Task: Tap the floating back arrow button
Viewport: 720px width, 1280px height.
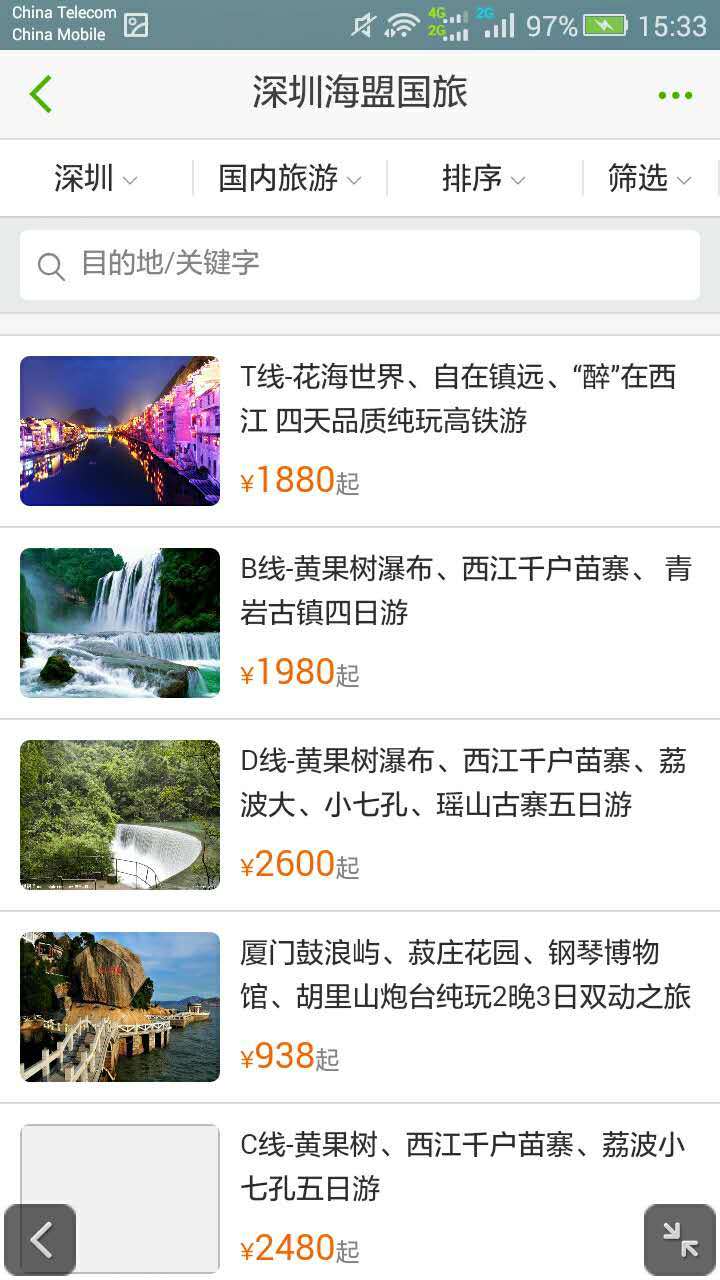Action: pos(40,1240)
